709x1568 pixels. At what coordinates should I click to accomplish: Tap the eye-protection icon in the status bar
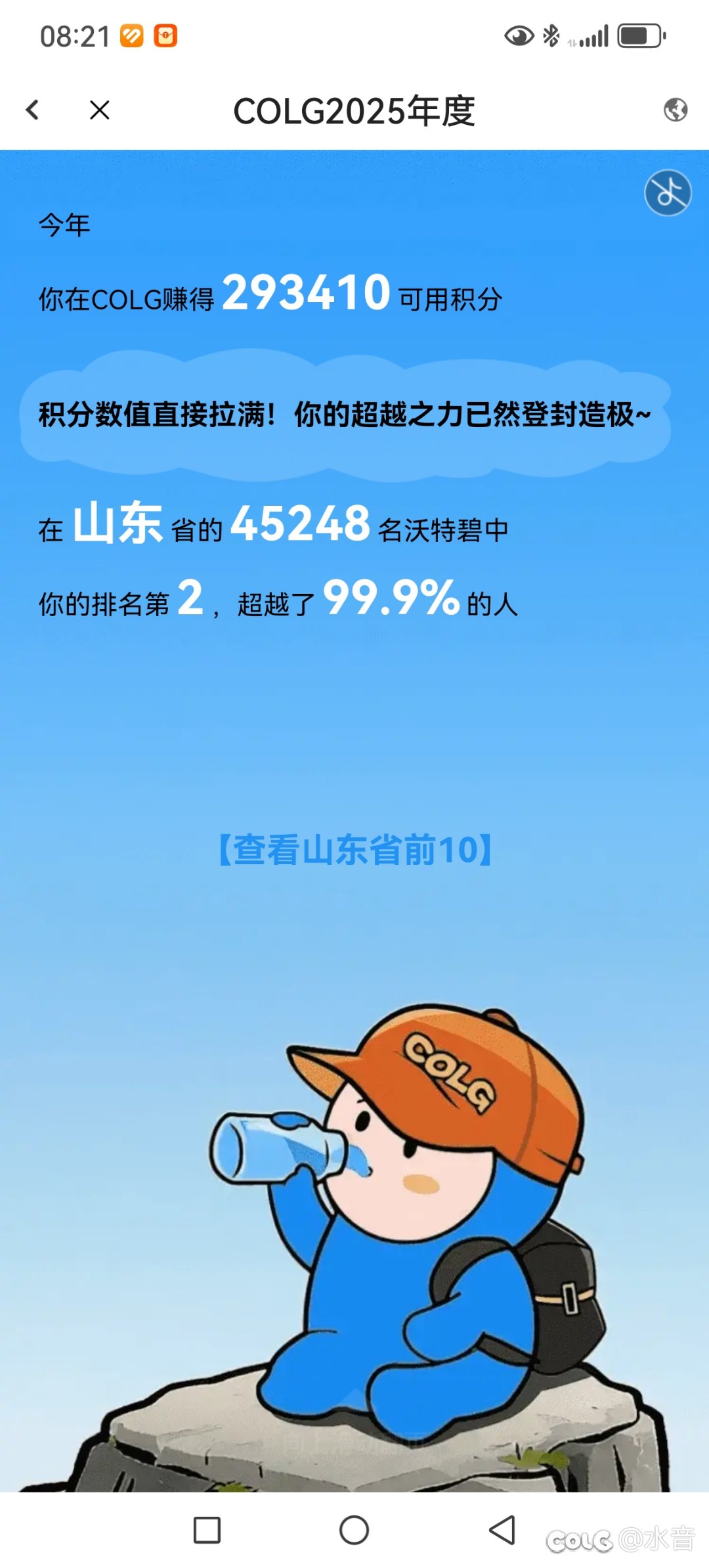[x=519, y=37]
